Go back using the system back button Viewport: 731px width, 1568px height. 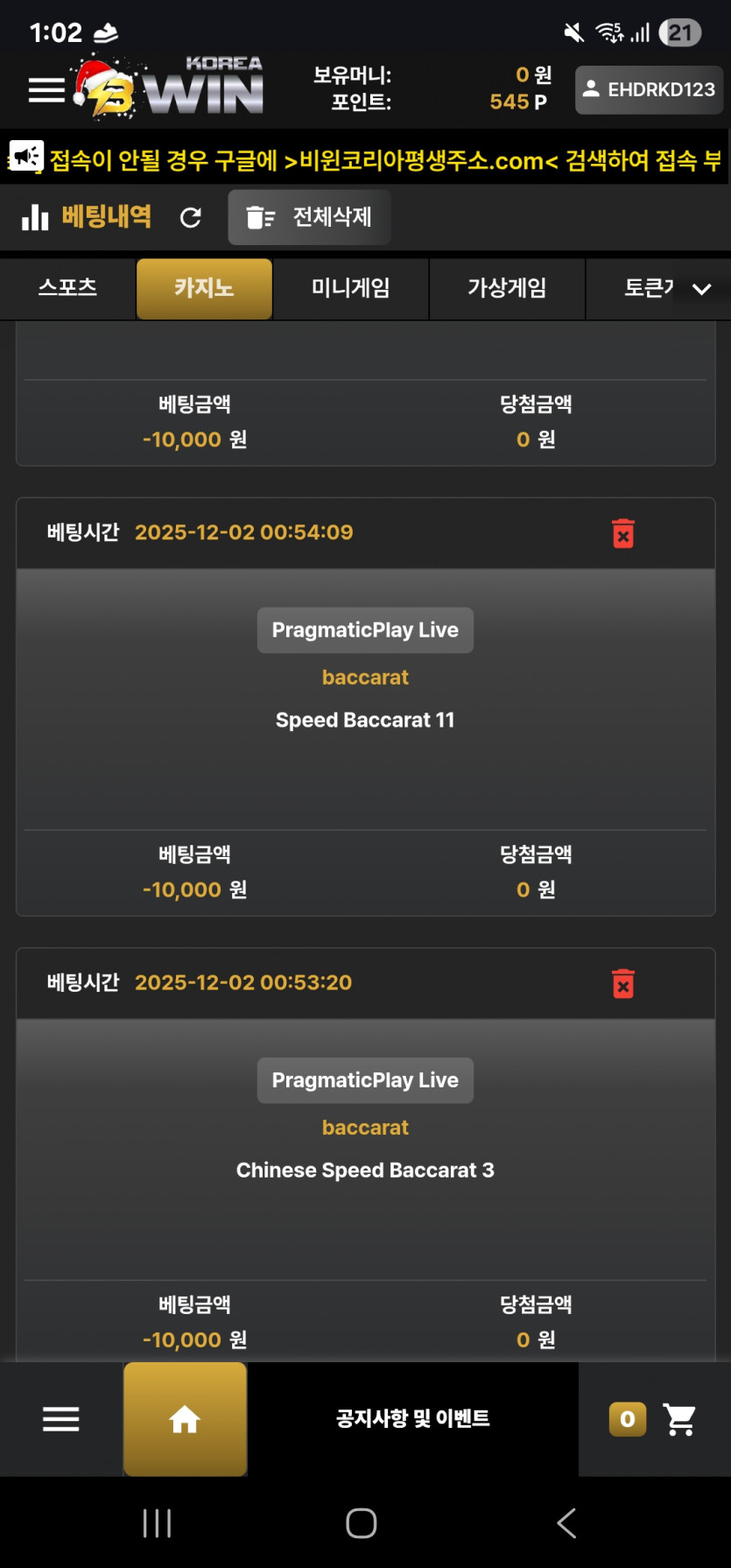point(566,1523)
